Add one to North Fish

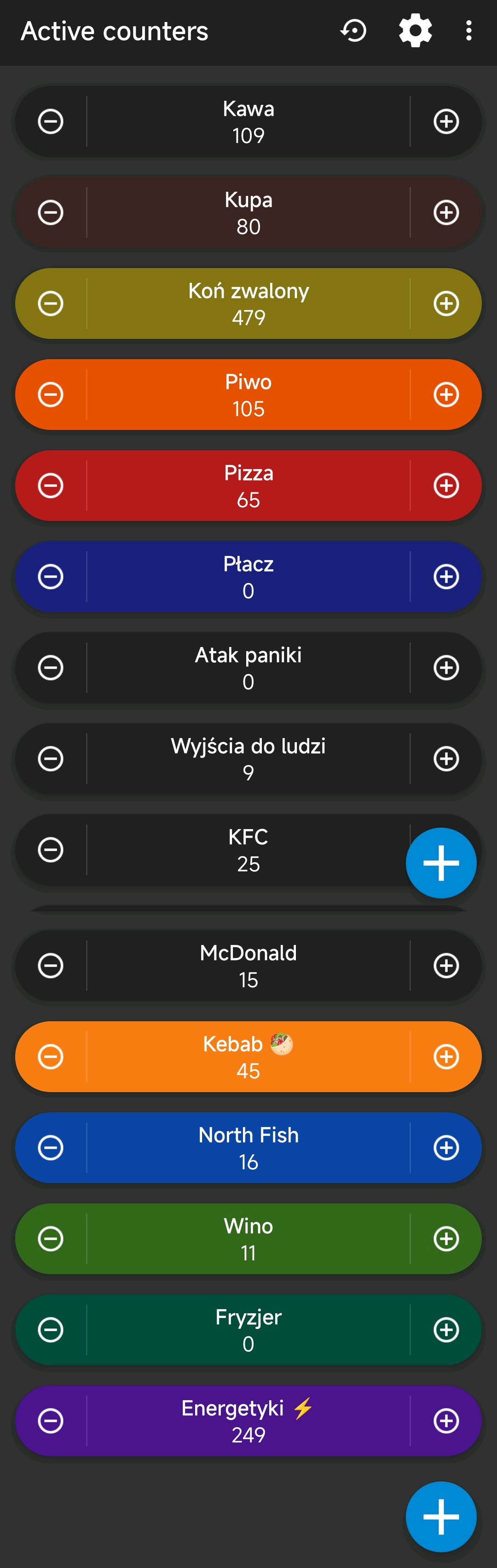(446, 1147)
